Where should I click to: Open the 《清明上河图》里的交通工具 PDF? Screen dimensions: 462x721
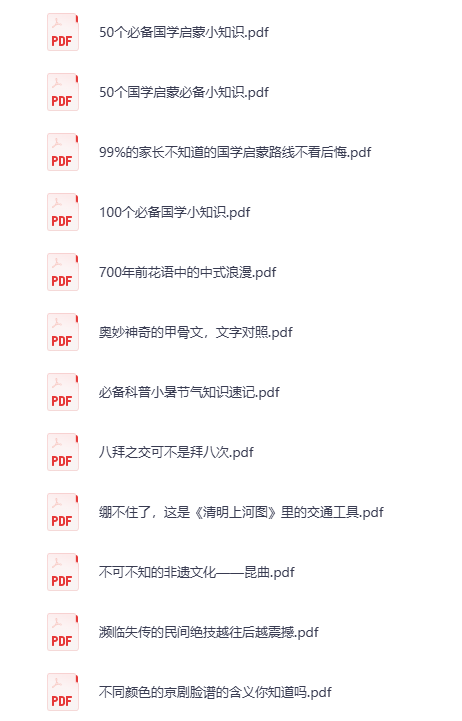(x=241, y=512)
